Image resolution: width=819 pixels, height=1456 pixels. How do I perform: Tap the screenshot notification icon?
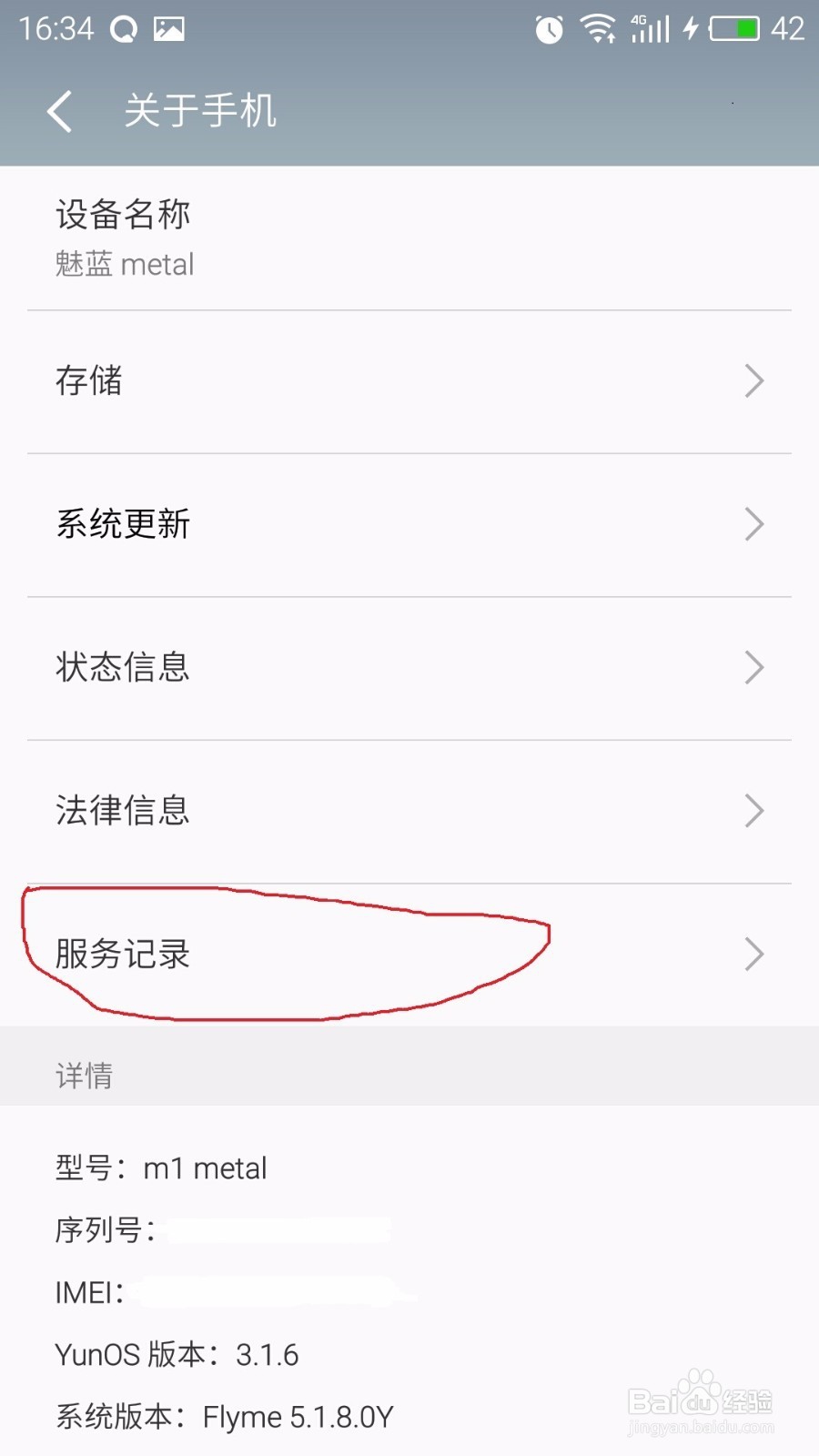point(168,28)
